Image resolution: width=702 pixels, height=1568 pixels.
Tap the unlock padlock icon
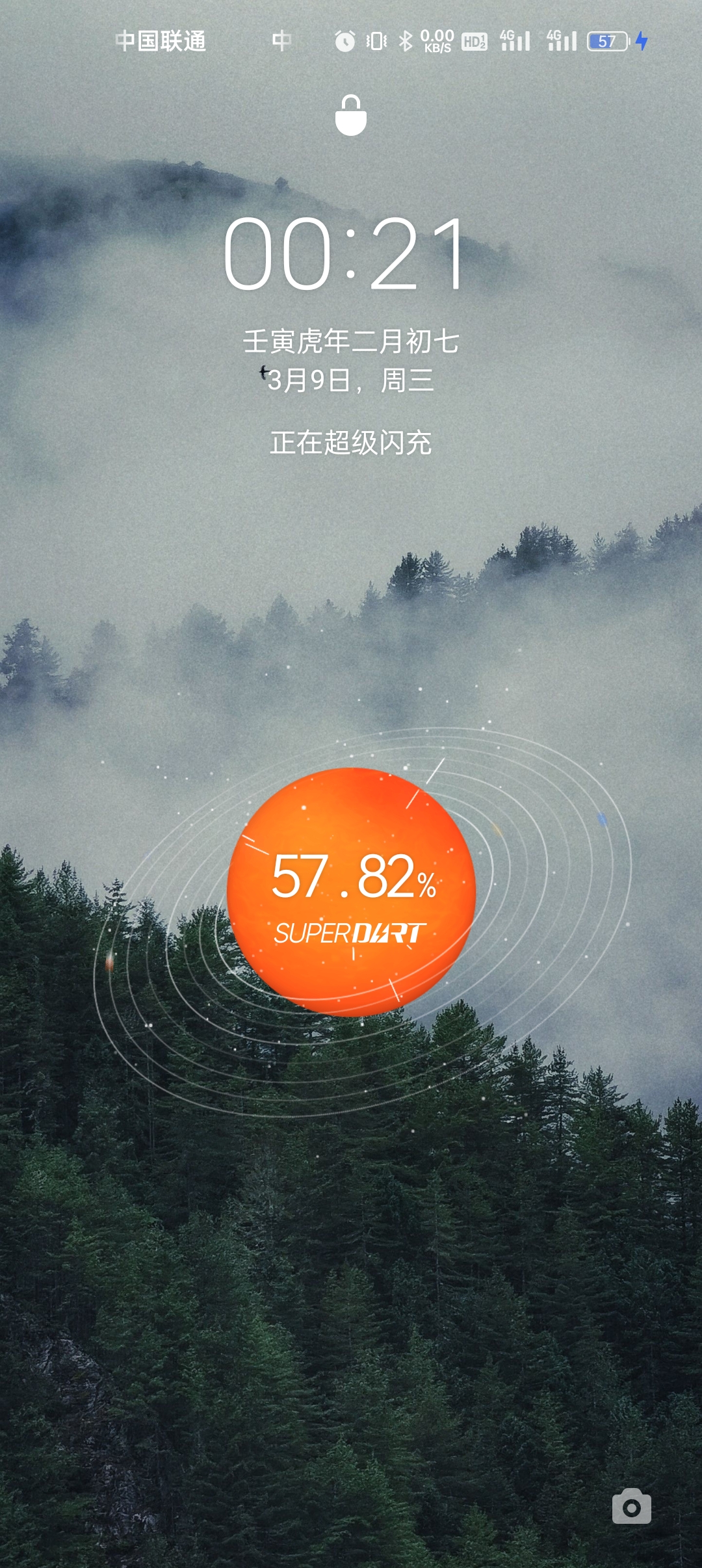coord(350,116)
